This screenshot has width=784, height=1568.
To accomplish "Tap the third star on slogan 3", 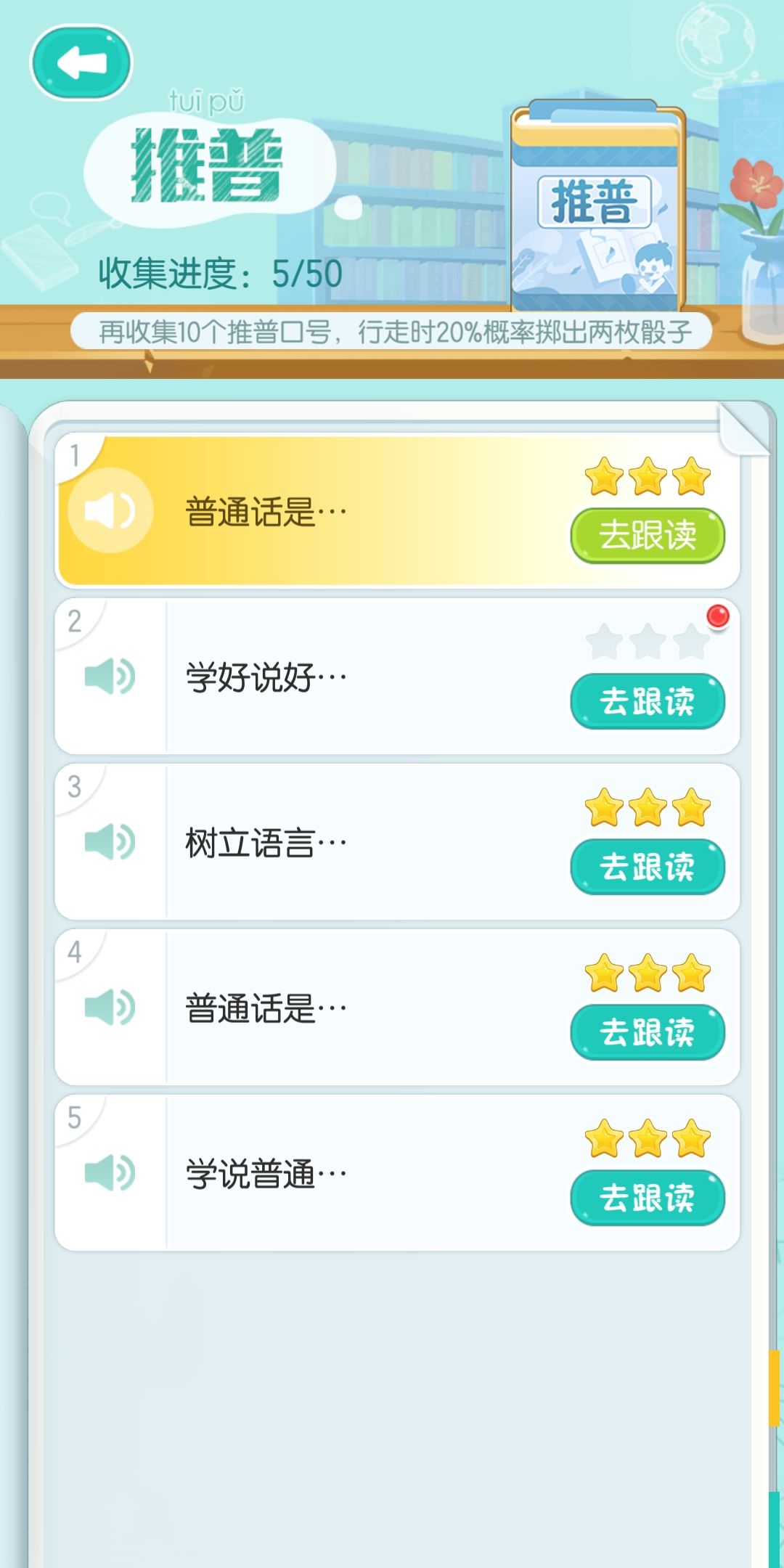I will click(691, 808).
